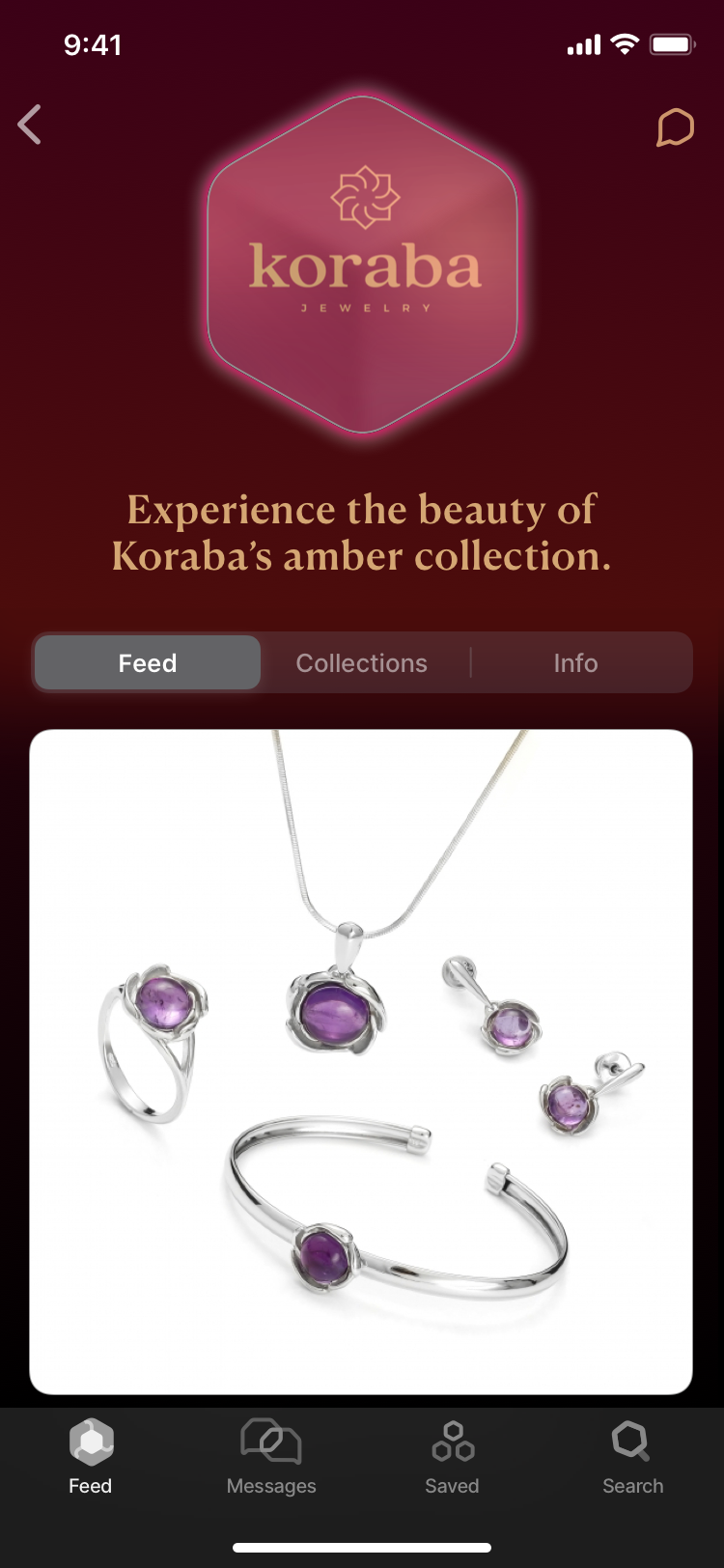Tap Feed in the bottom navigation
724x1568 pixels.
pyautogui.click(x=91, y=1457)
